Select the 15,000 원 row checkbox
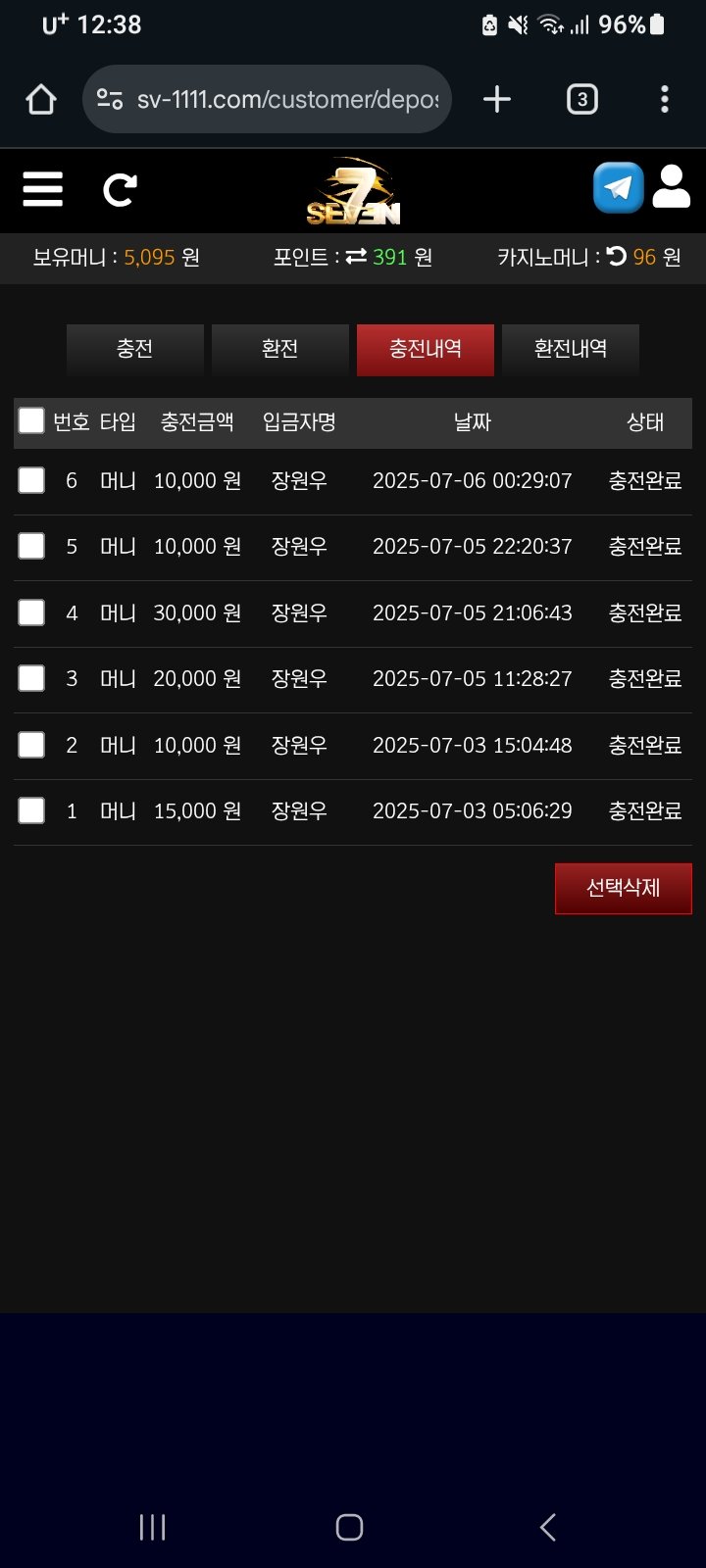The image size is (706, 1568). (31, 810)
